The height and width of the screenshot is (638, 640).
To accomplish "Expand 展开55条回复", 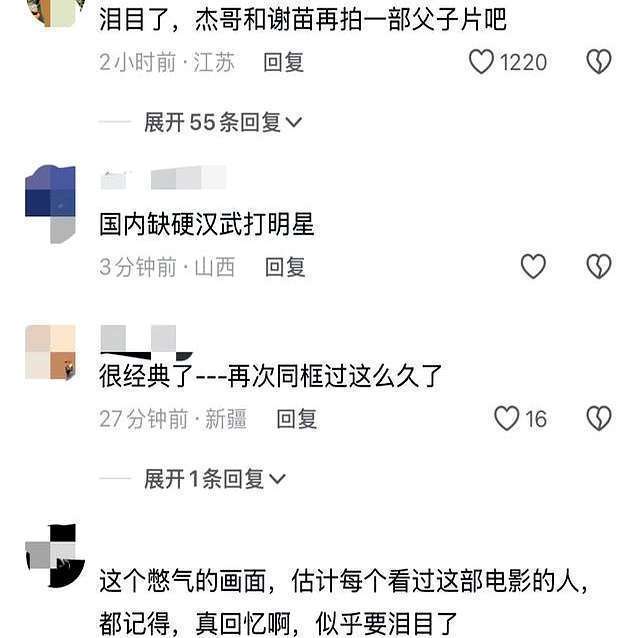I will (223, 122).
